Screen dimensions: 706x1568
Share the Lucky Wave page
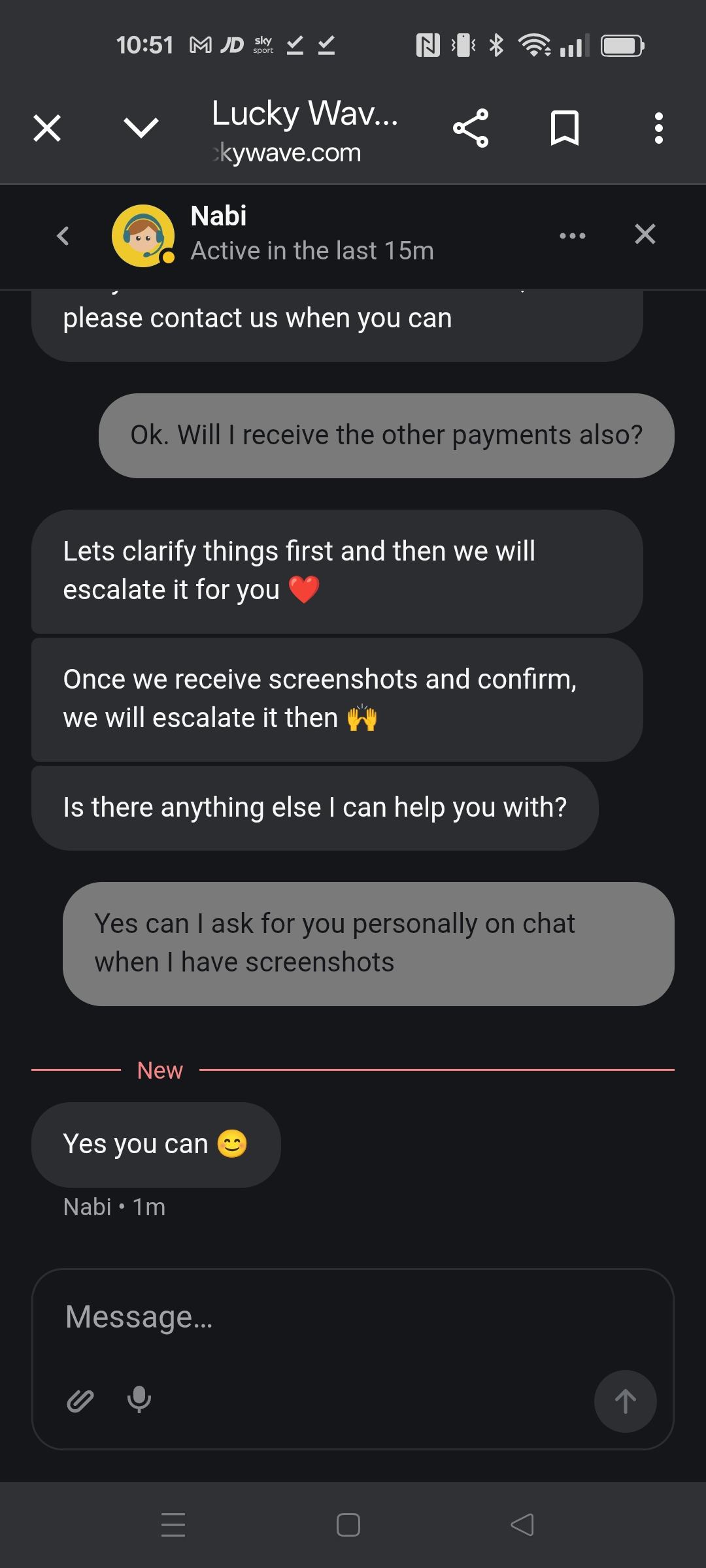pos(471,128)
